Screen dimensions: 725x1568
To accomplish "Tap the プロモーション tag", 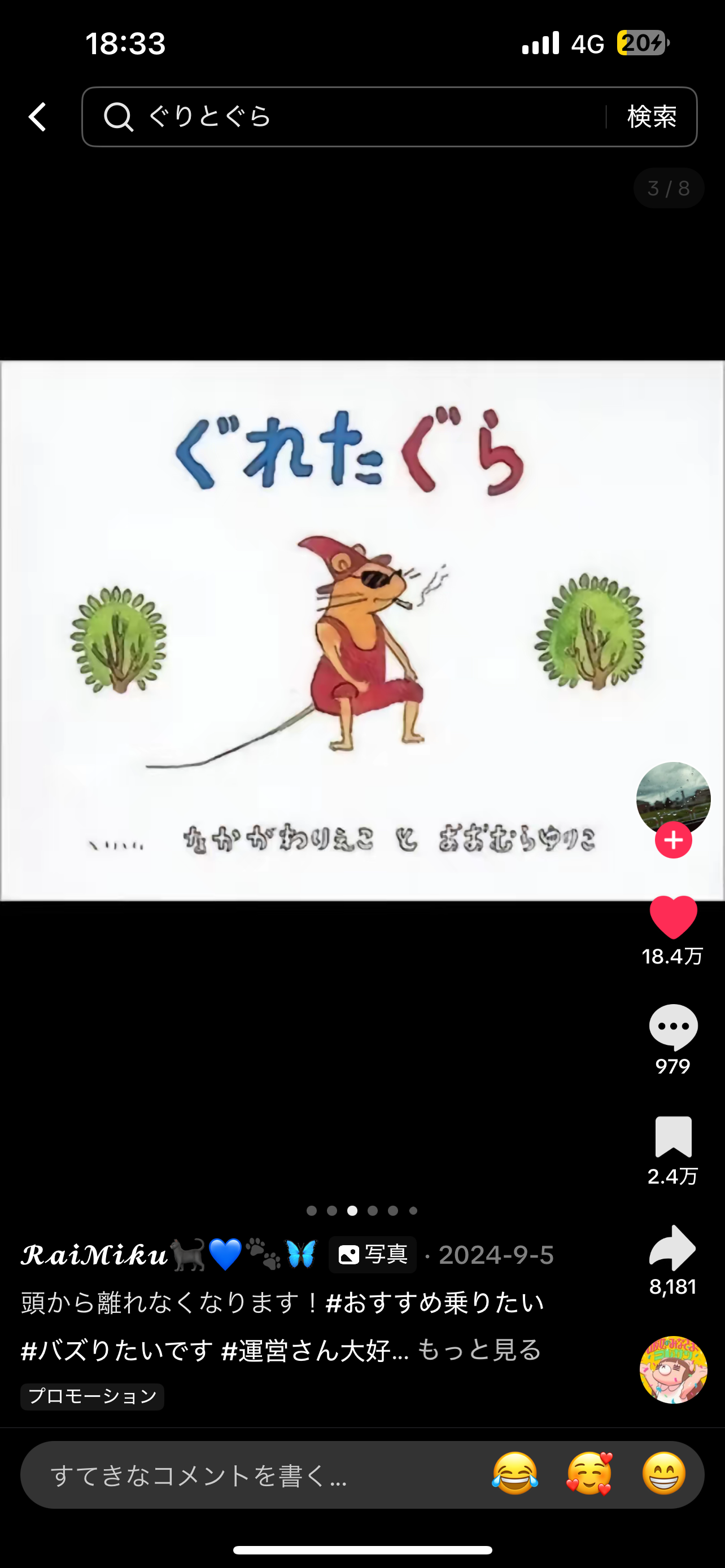I will pyautogui.click(x=92, y=1396).
